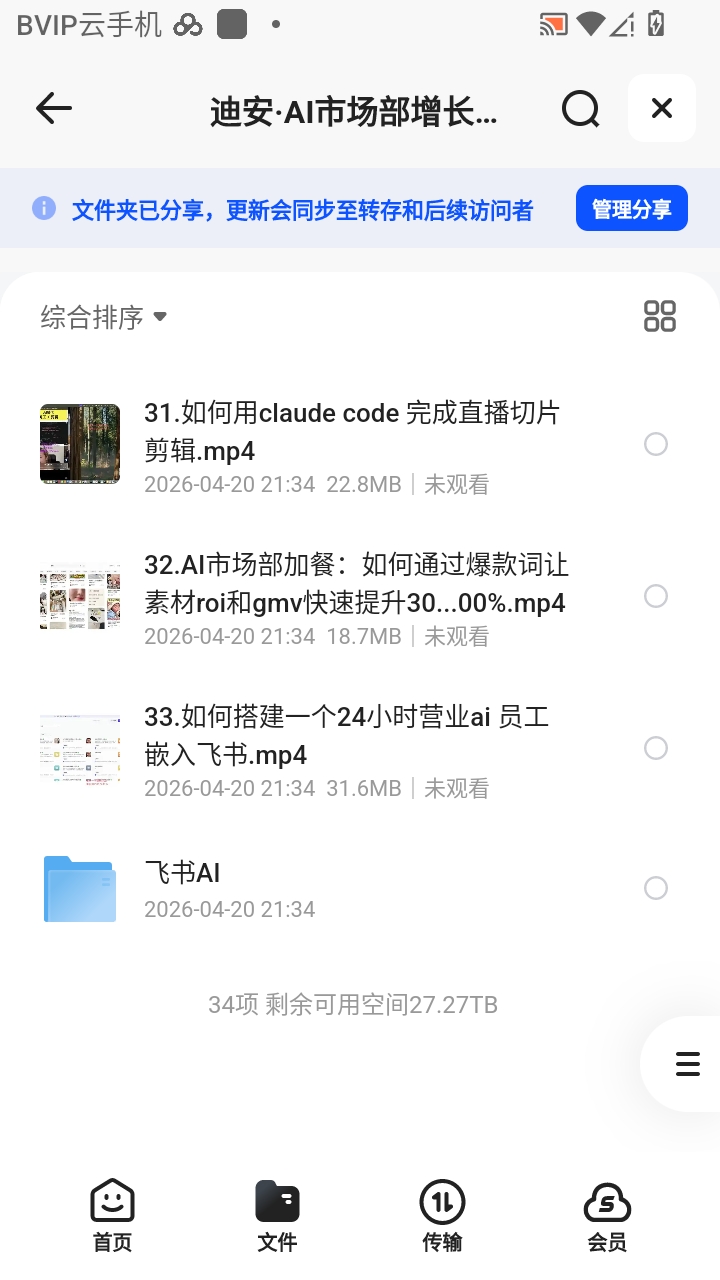Tap the 管理分享 button

[632, 208]
